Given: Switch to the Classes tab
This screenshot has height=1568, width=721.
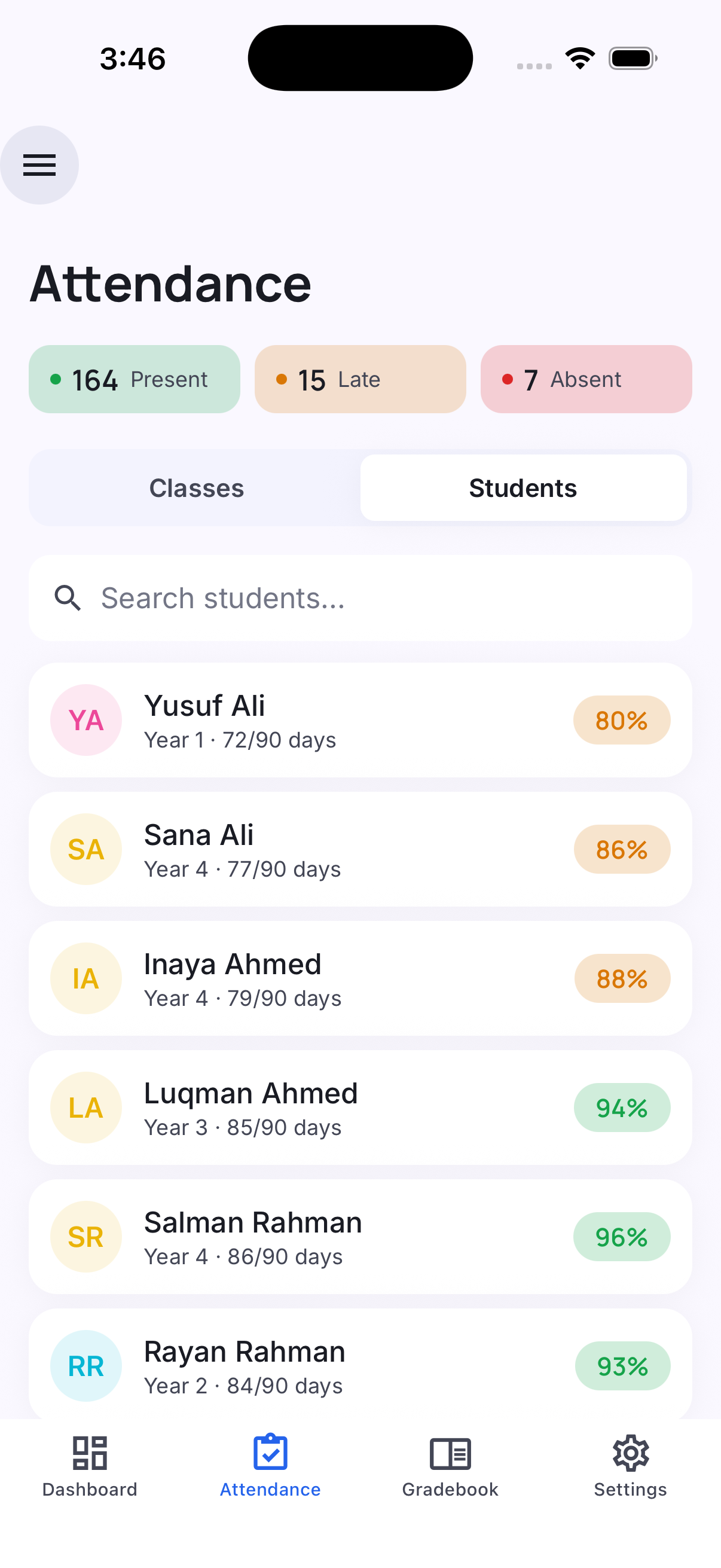Looking at the screenshot, I should (x=196, y=487).
